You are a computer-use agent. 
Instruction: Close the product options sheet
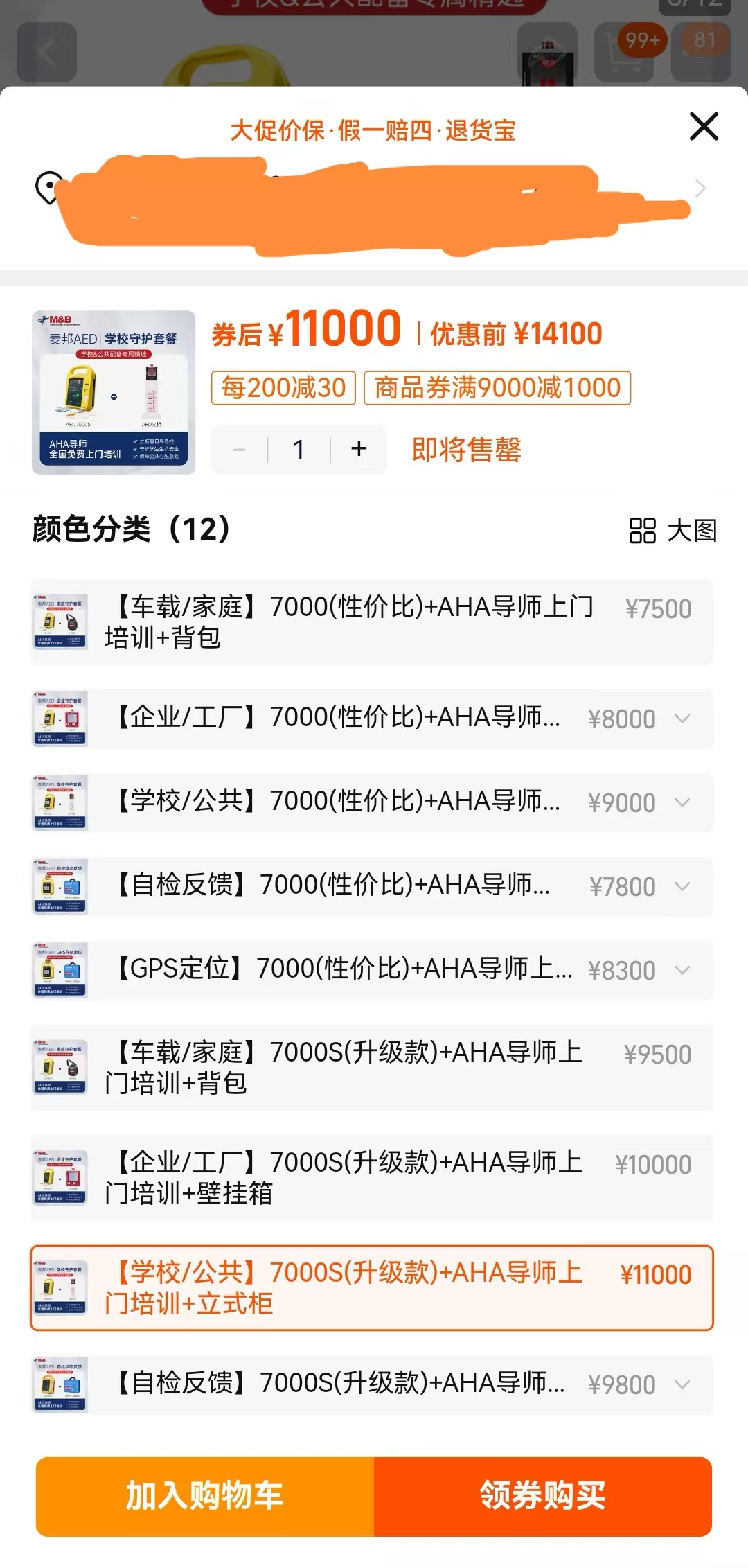704,126
